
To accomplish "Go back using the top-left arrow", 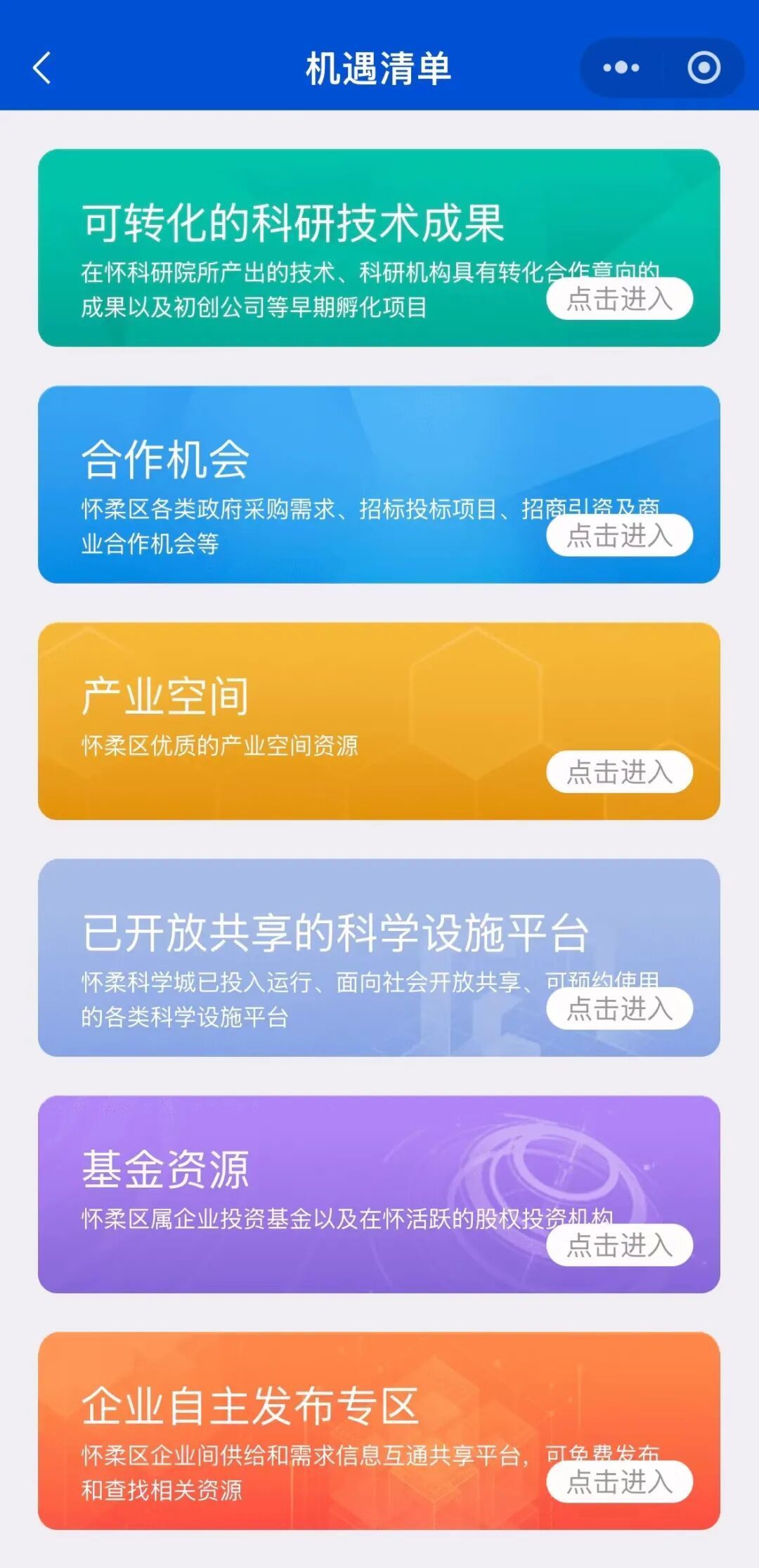I will pyautogui.click(x=42, y=68).
